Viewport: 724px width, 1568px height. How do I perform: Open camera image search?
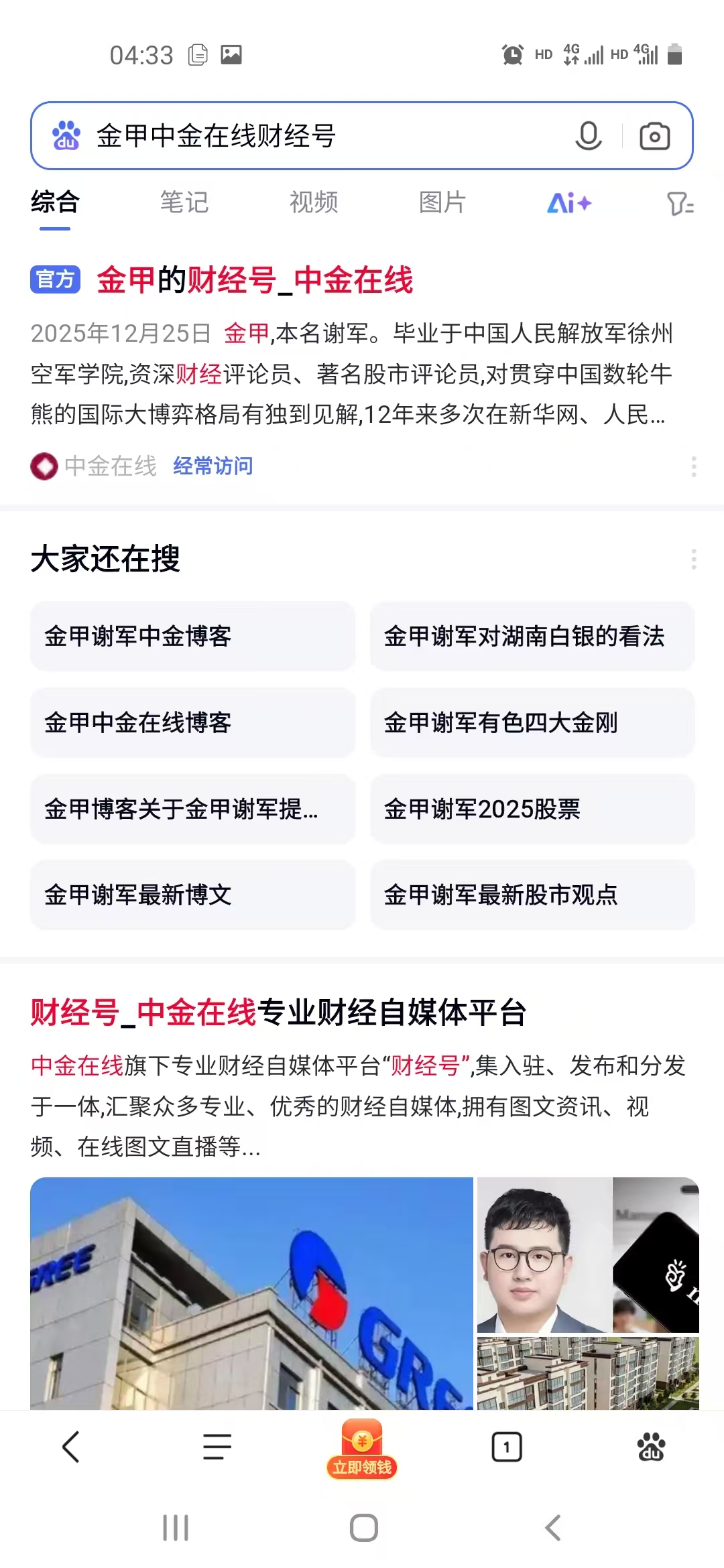coord(654,136)
